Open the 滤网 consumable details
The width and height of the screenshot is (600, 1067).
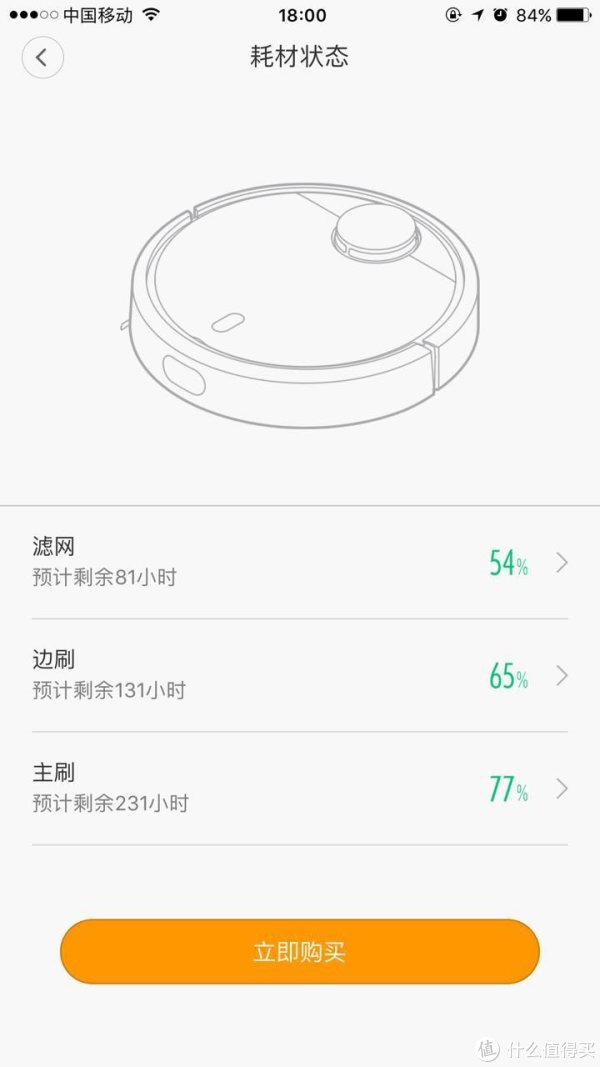click(300, 562)
